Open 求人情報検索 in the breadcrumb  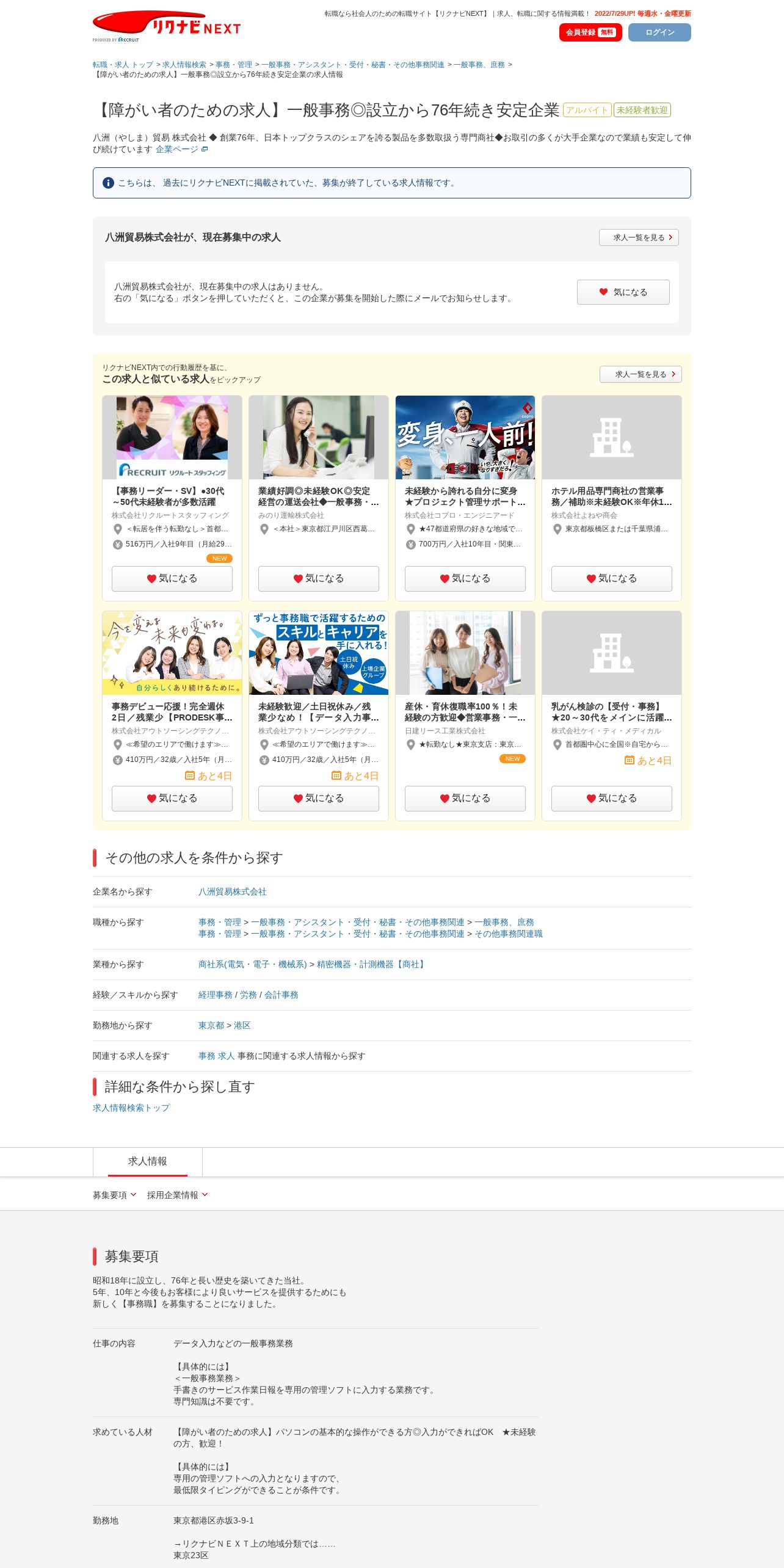(184, 65)
